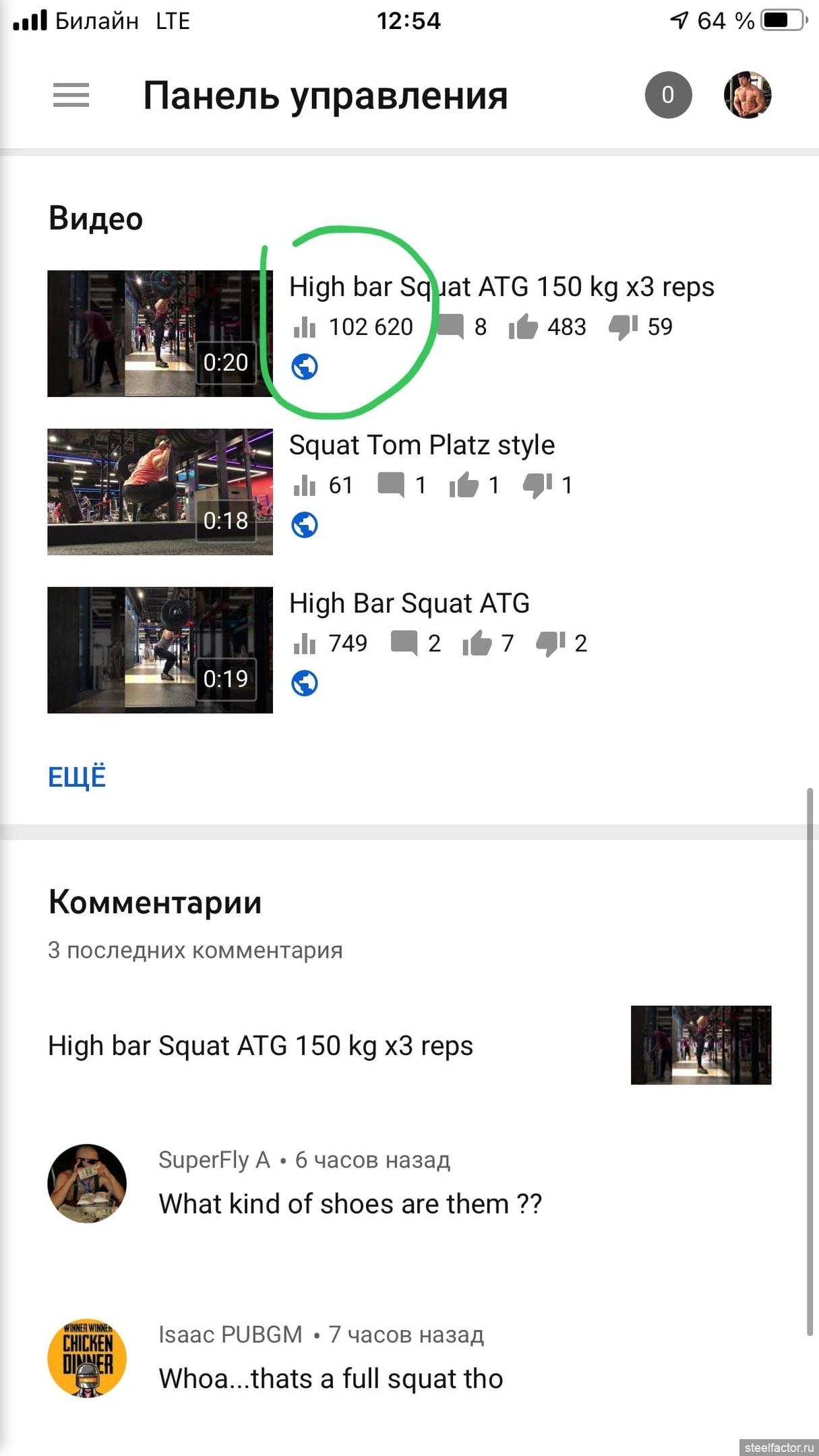Open the Squat Tom Platz style video
This screenshot has width=819, height=1456.
[421, 446]
